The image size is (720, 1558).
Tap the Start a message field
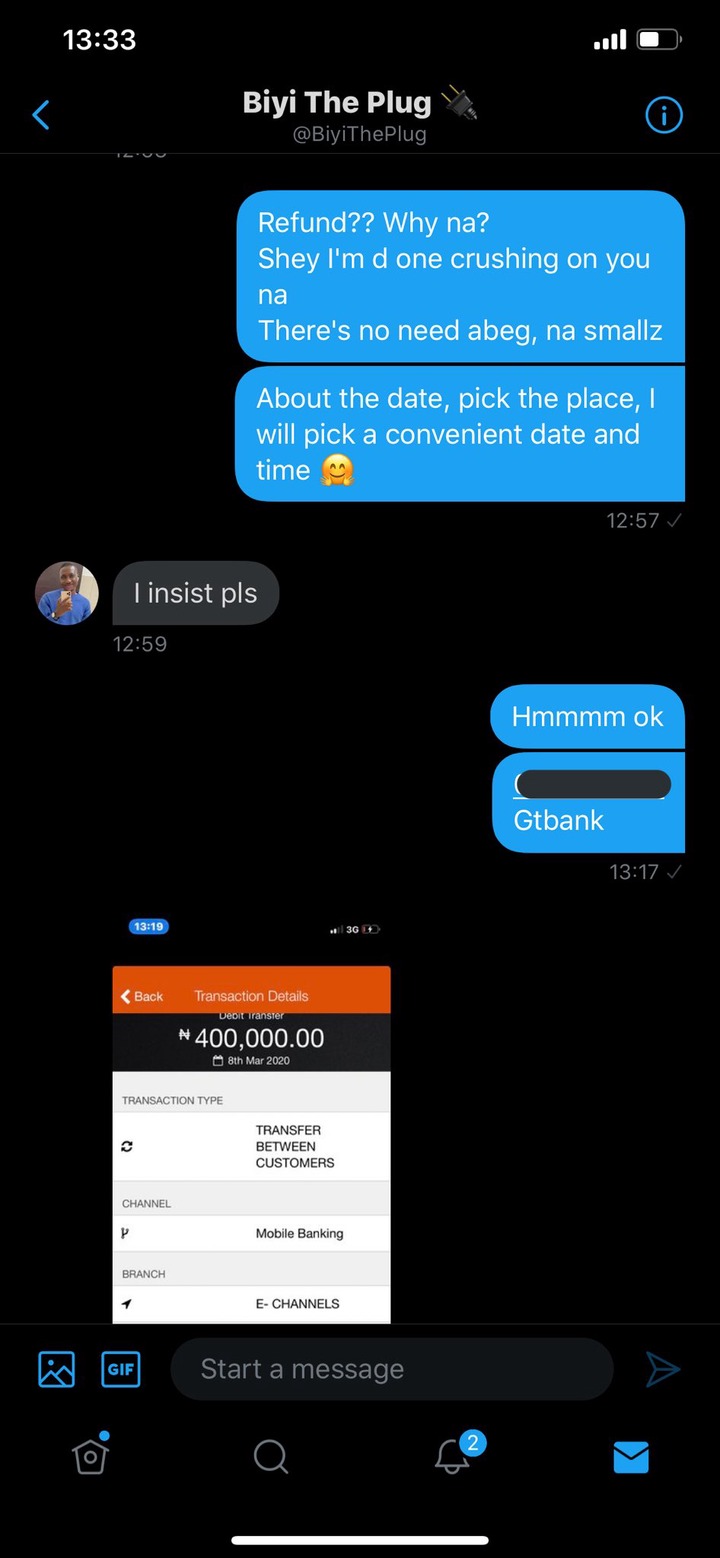392,1369
